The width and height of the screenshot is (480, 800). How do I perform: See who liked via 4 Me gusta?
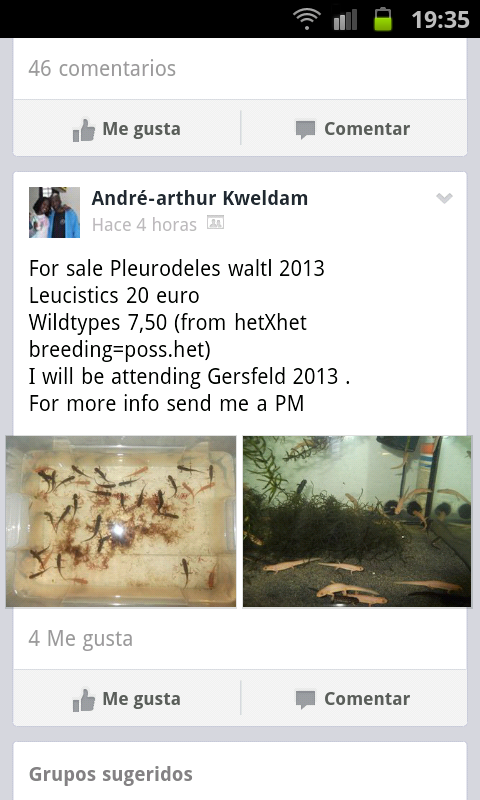81,638
